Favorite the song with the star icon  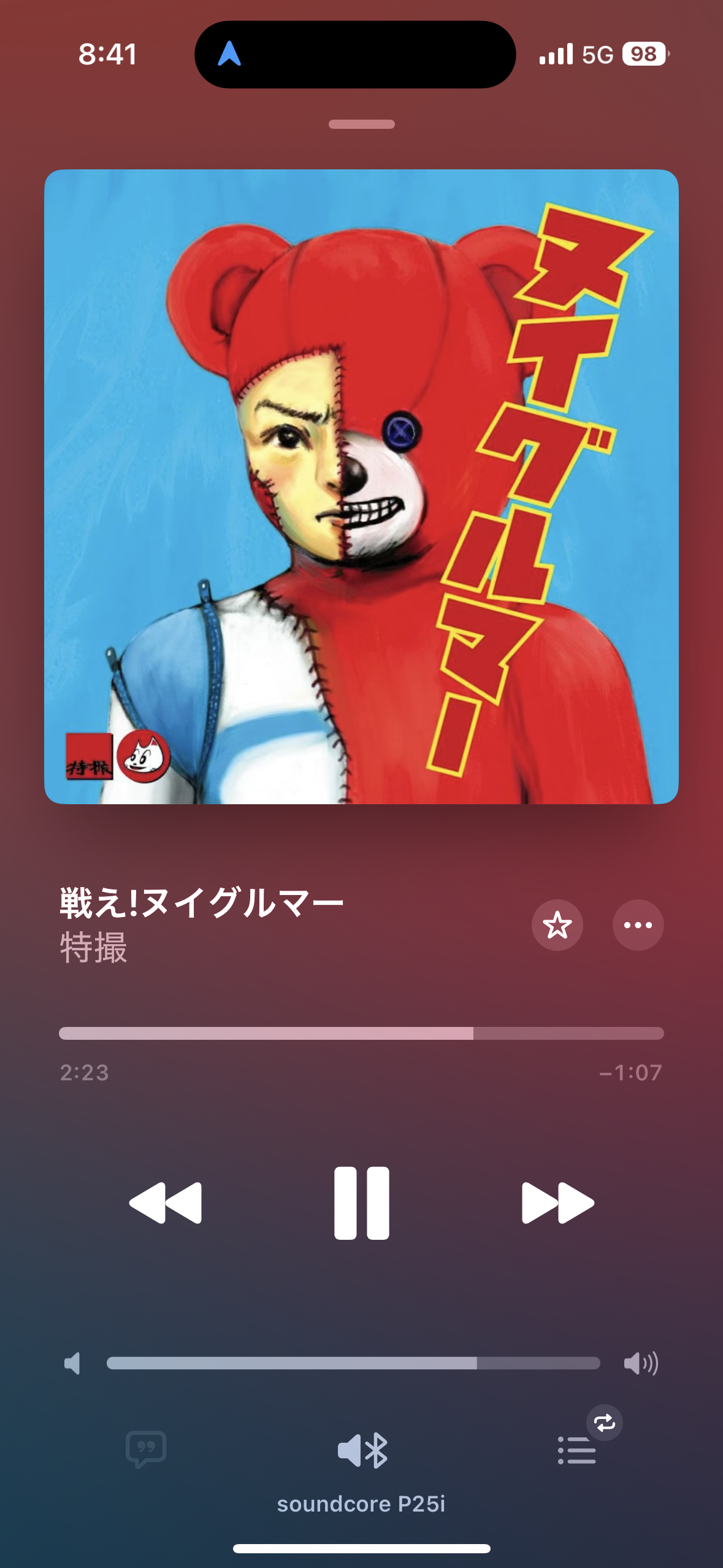pos(557,925)
